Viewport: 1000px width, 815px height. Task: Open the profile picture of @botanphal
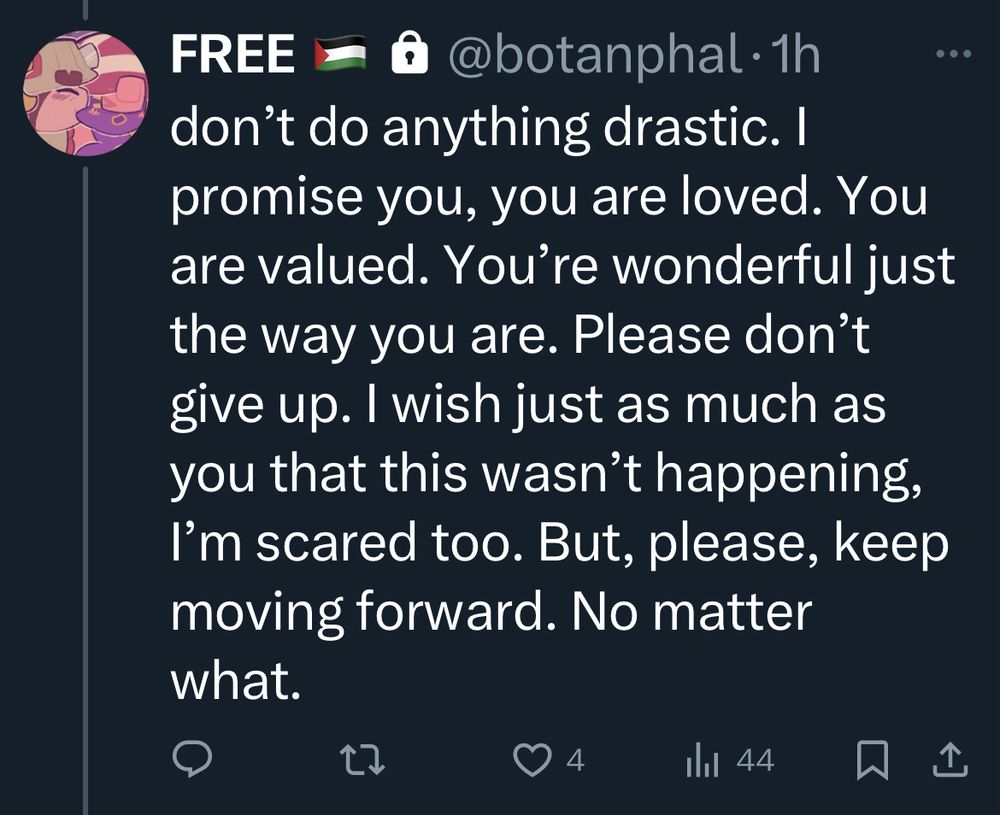pos(85,93)
